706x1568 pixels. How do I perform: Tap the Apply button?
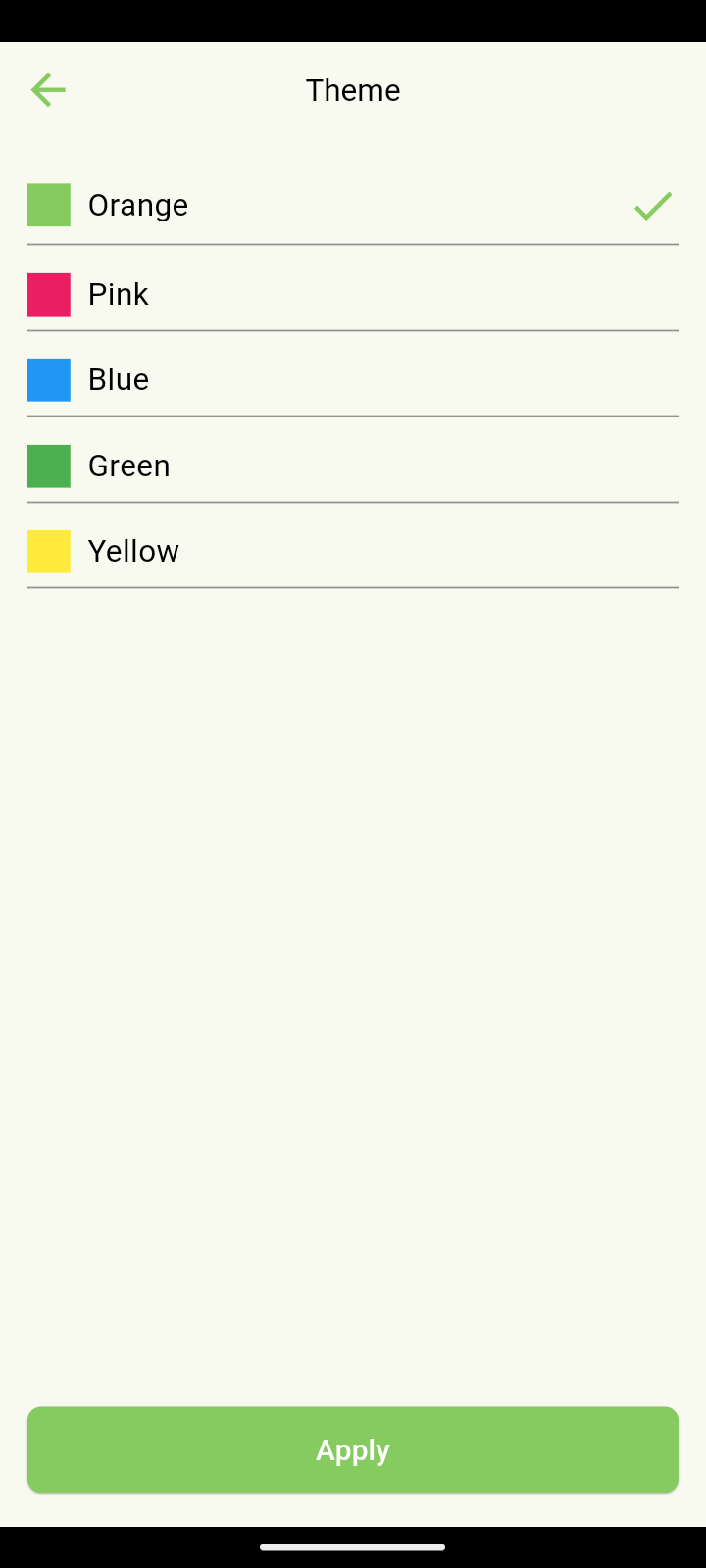tap(353, 1449)
